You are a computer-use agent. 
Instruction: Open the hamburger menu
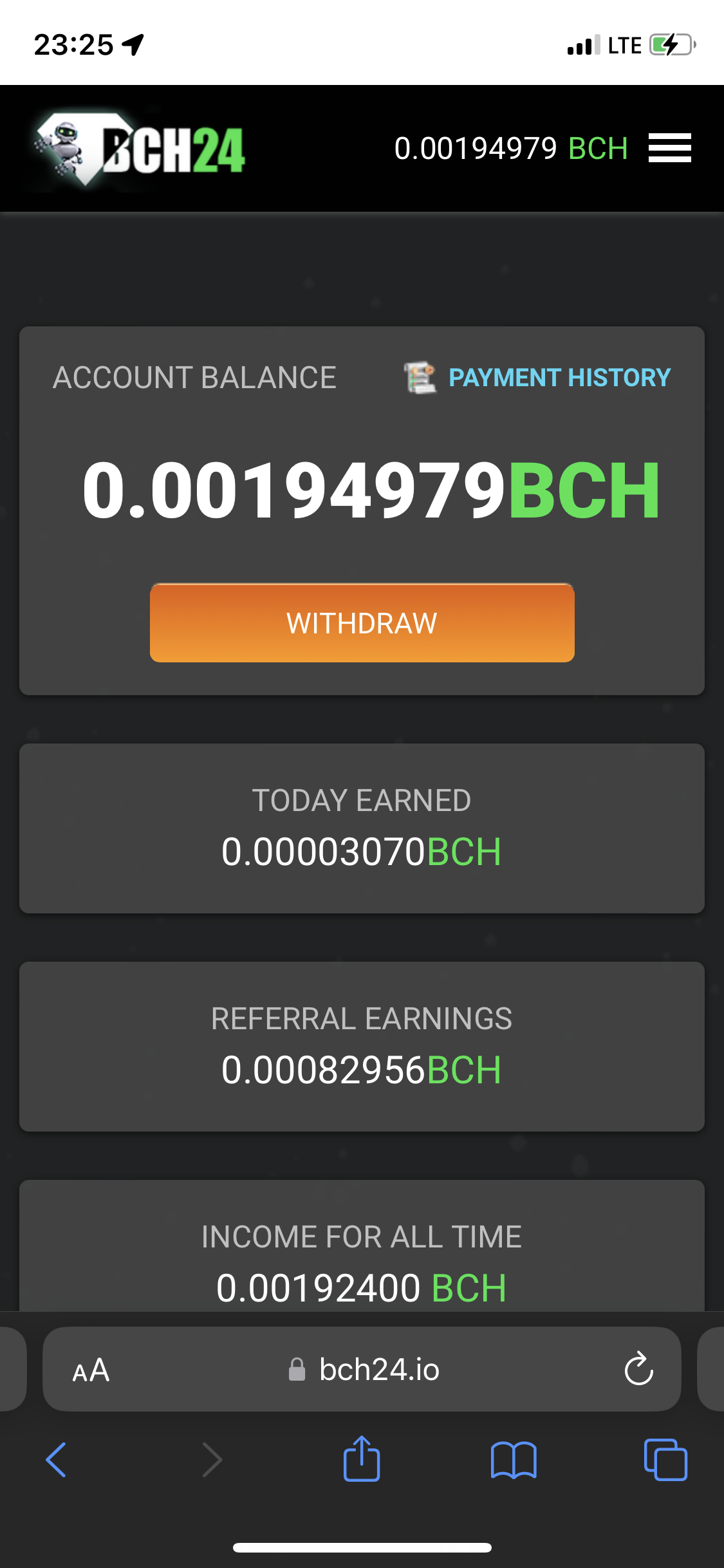click(669, 148)
